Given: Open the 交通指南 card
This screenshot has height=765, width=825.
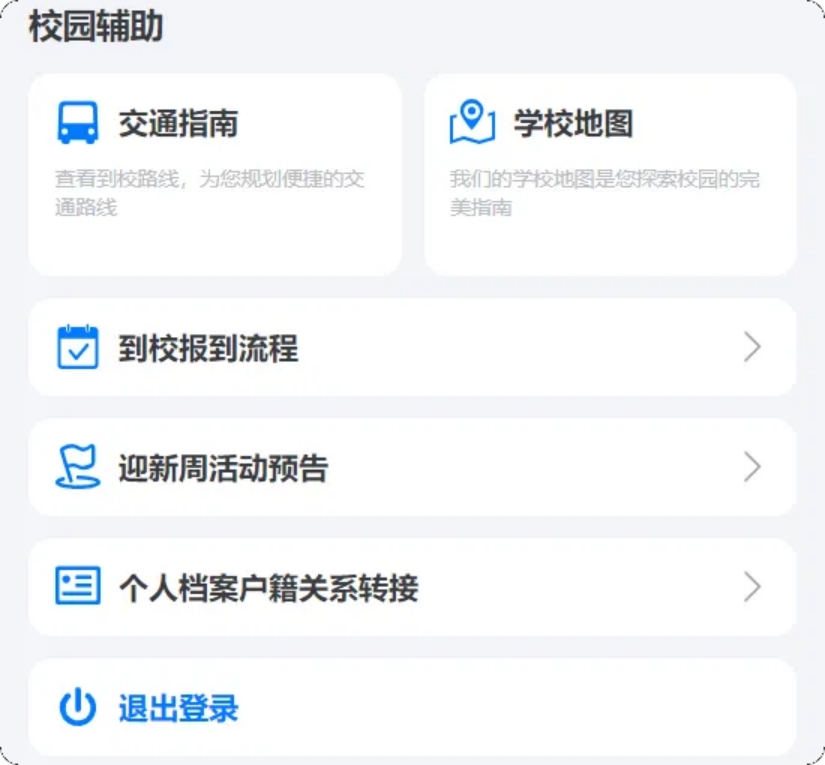Looking at the screenshot, I should (x=215, y=175).
